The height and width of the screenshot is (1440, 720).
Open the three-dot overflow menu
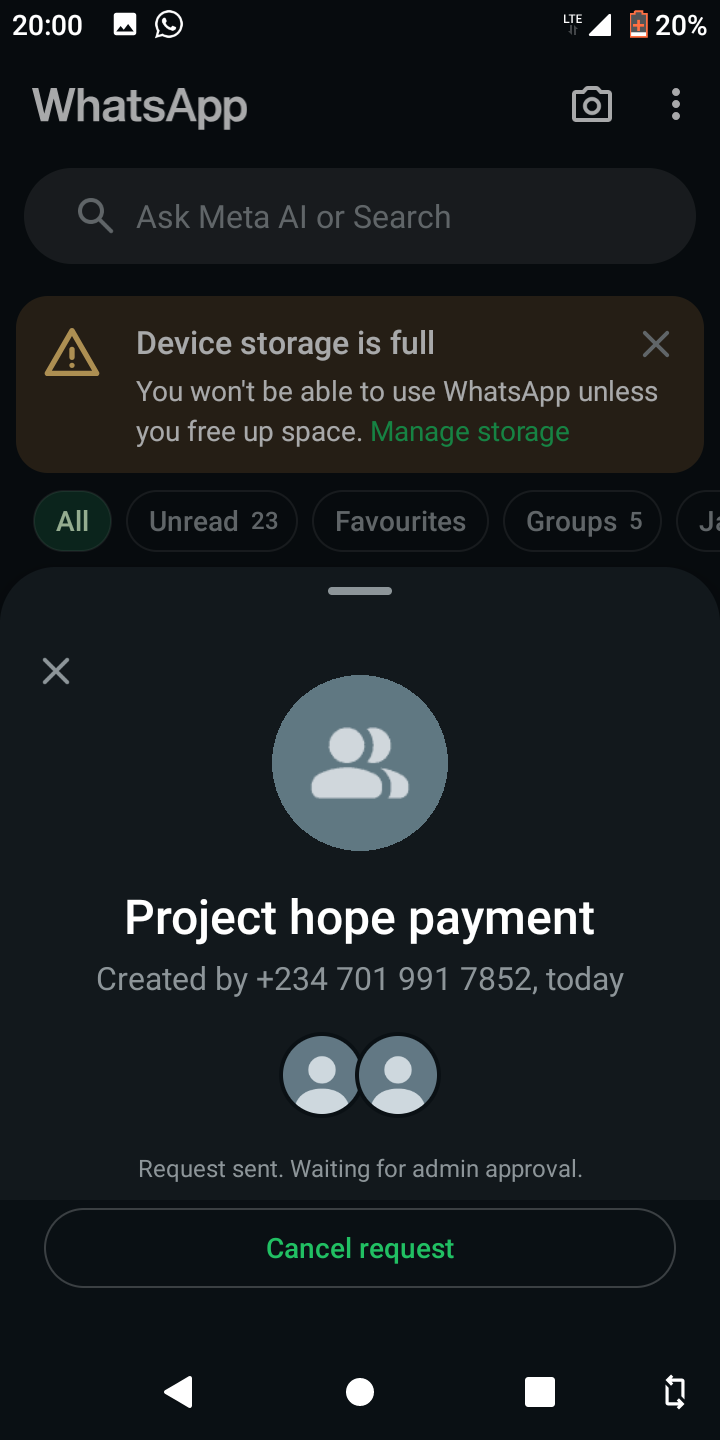click(676, 105)
